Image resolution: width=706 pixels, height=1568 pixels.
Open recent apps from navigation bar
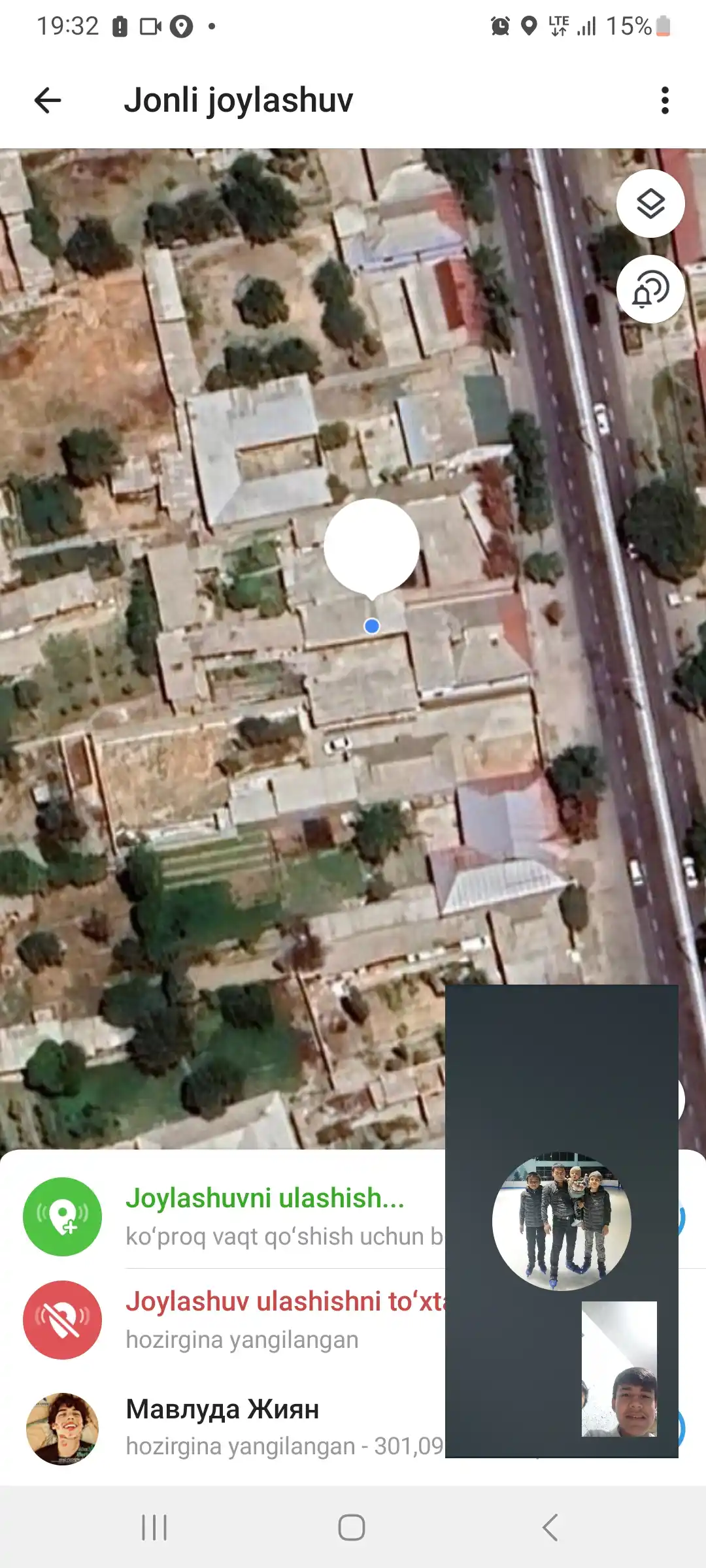154,1527
